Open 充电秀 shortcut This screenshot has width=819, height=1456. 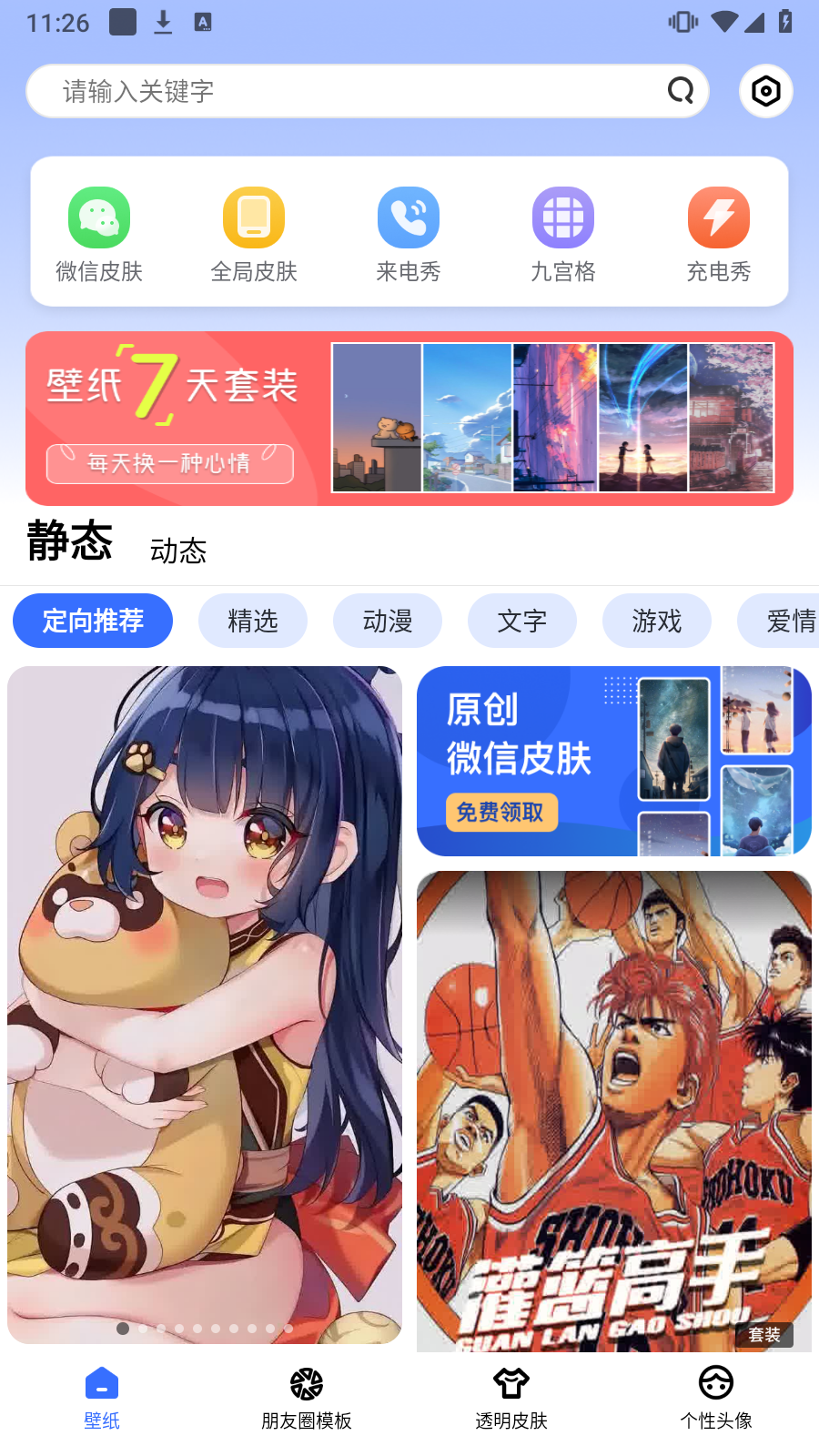(x=718, y=234)
